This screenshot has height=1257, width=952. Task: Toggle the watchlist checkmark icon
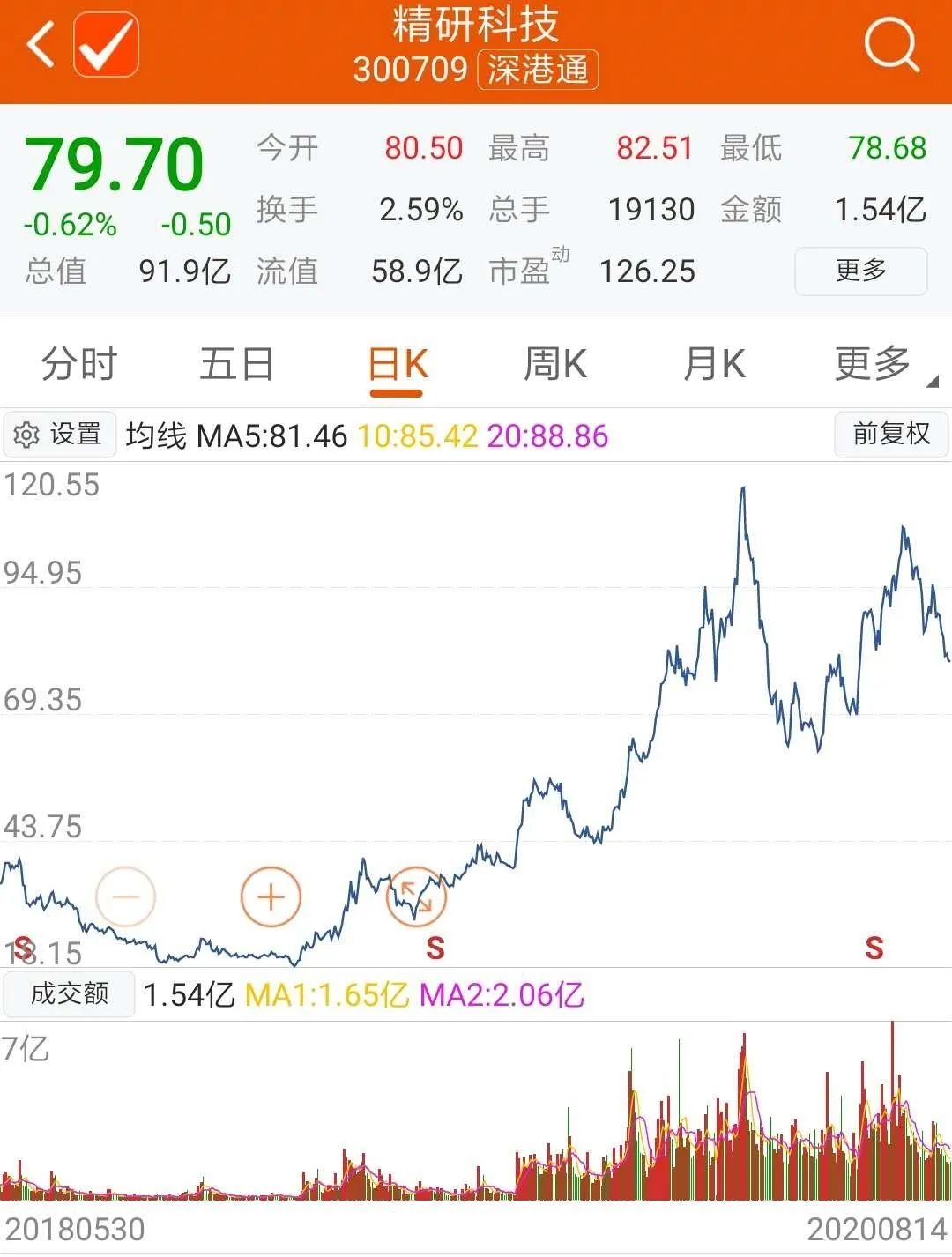tap(106, 45)
